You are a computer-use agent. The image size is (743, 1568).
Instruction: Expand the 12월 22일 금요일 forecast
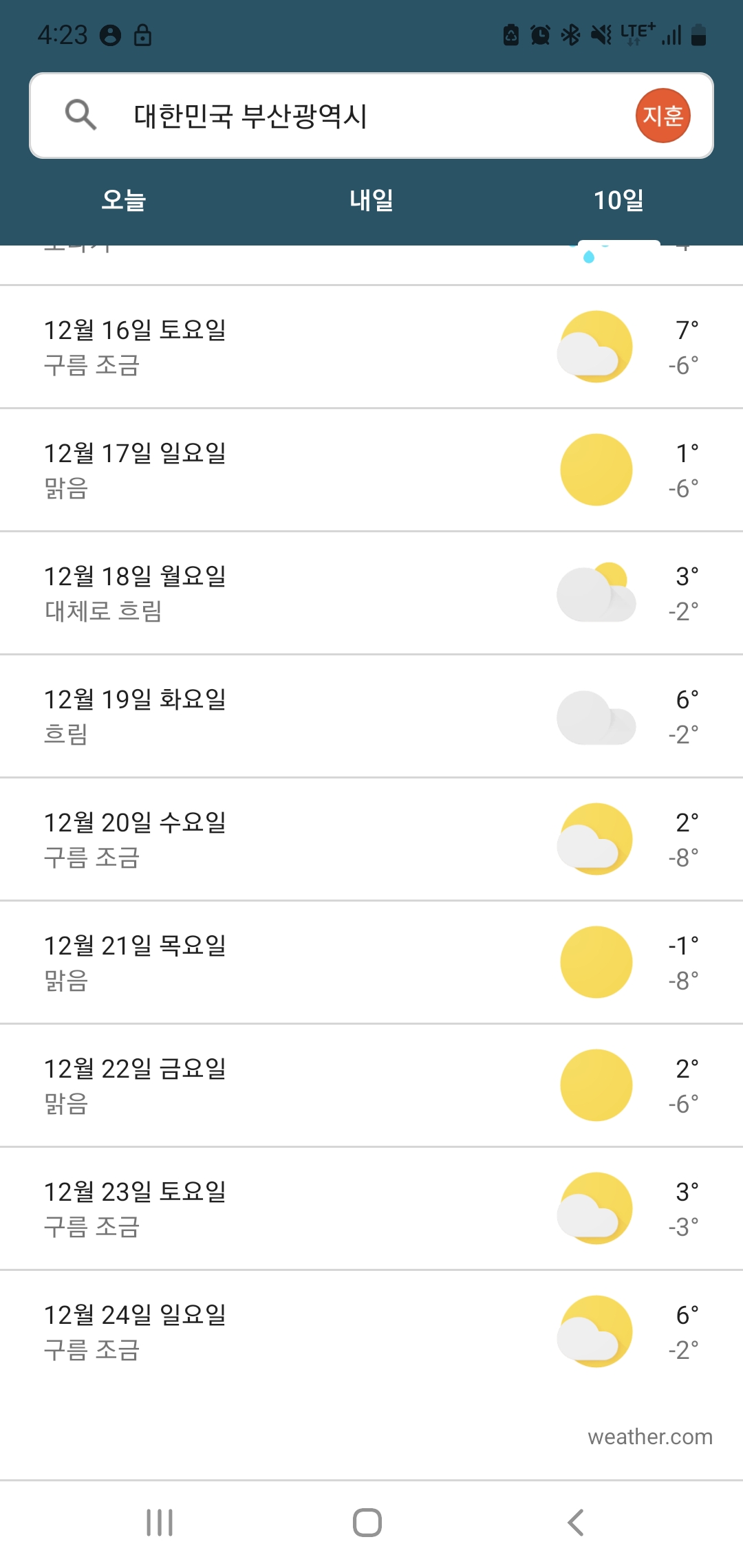point(371,1086)
